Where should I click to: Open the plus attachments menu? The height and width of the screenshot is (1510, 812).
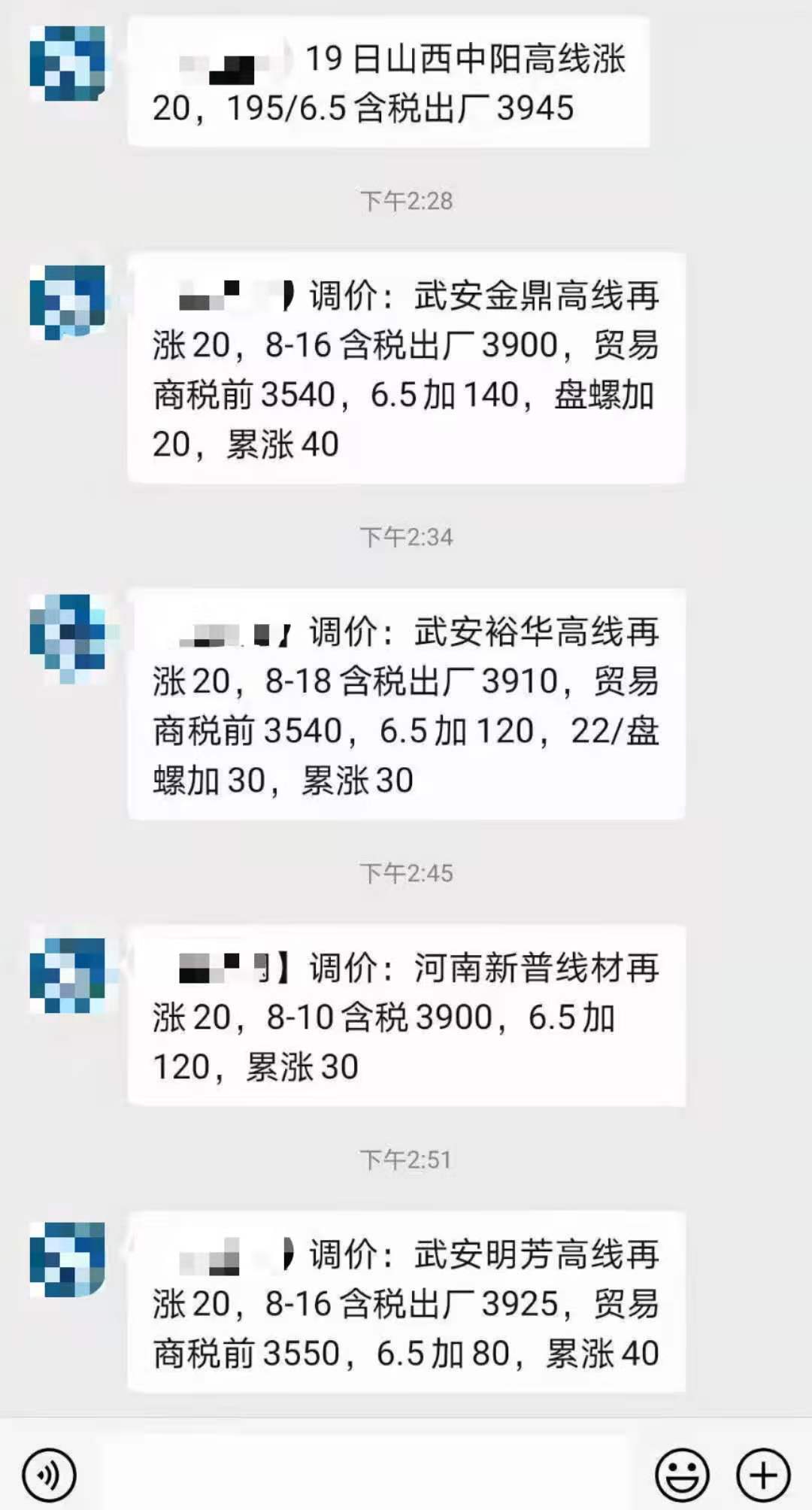[763, 1475]
